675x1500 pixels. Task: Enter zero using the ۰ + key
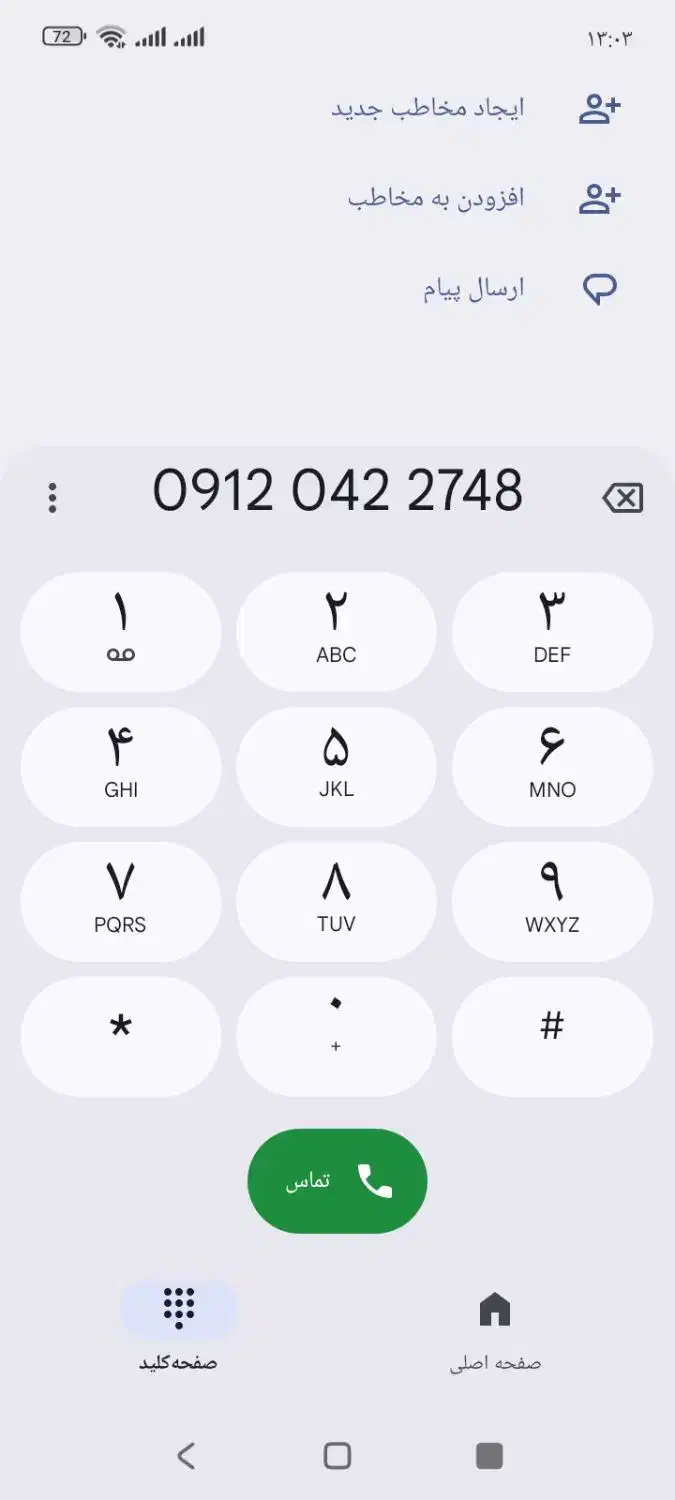[336, 1036]
